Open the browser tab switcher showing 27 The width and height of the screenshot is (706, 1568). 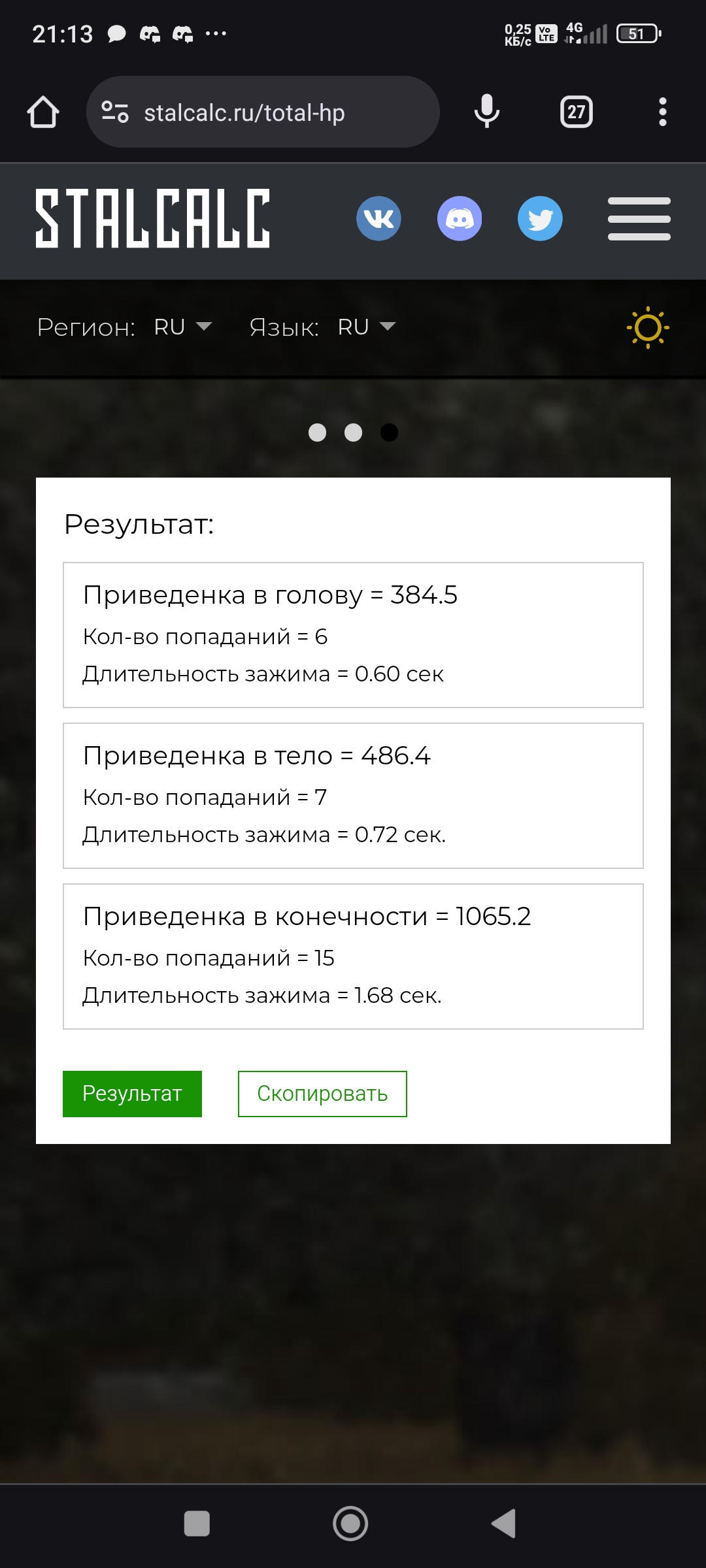pyautogui.click(x=577, y=112)
